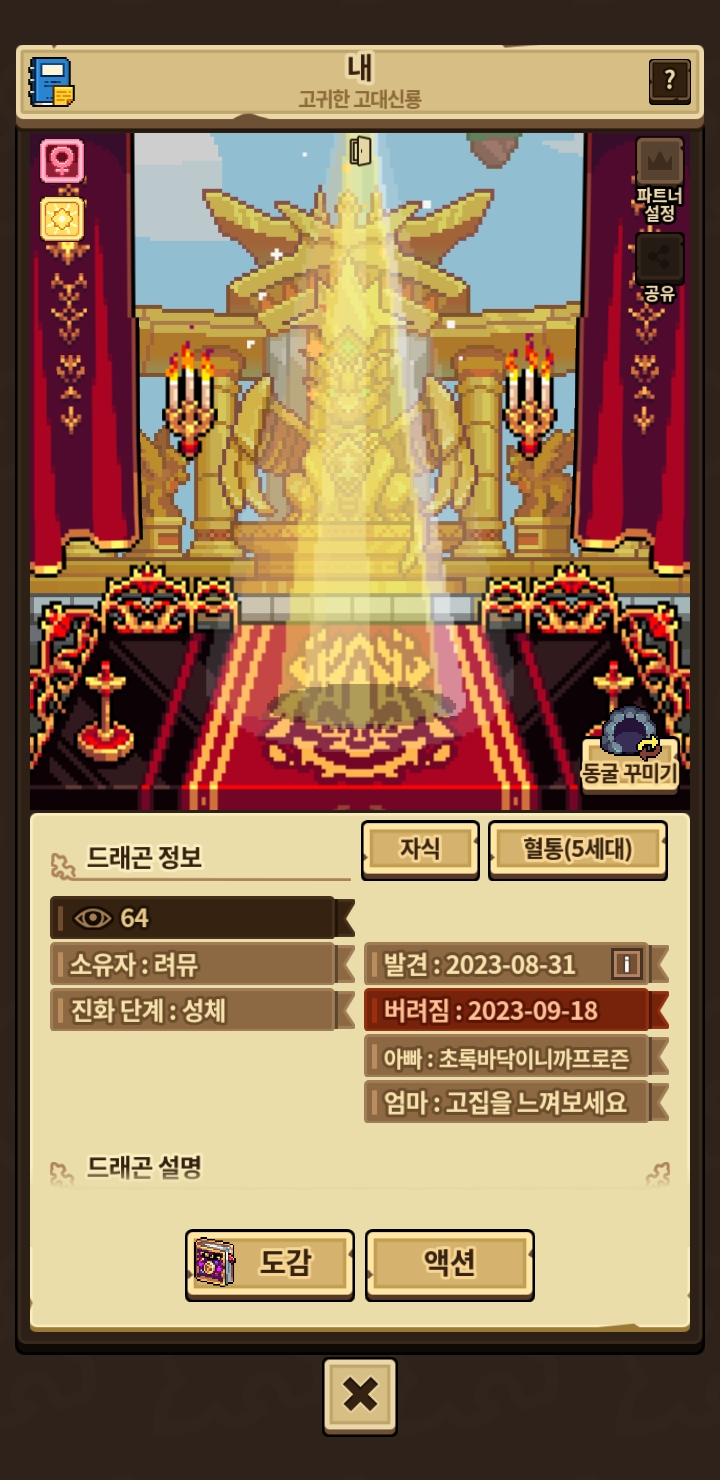The image size is (720, 1480).
Task: Open mother 고집을 느껴보세요 dragon
Action: point(506,1102)
